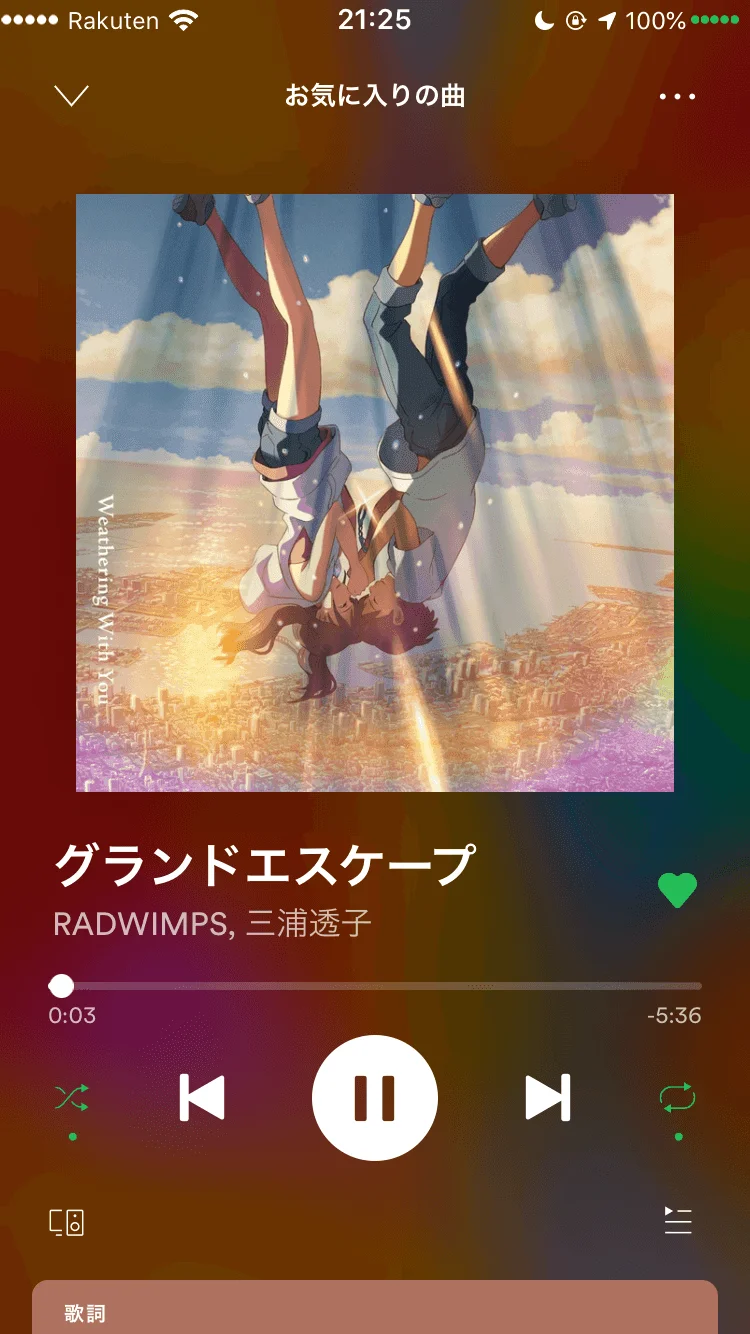Remove the song from liked songs
The image size is (750, 1334).
[x=677, y=889]
